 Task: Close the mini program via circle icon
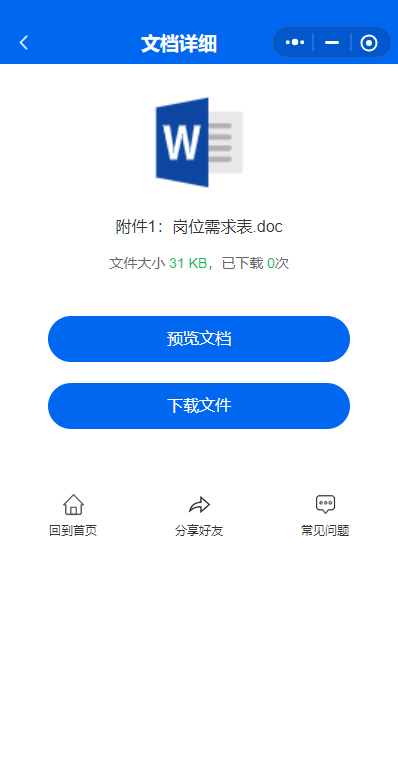369,43
